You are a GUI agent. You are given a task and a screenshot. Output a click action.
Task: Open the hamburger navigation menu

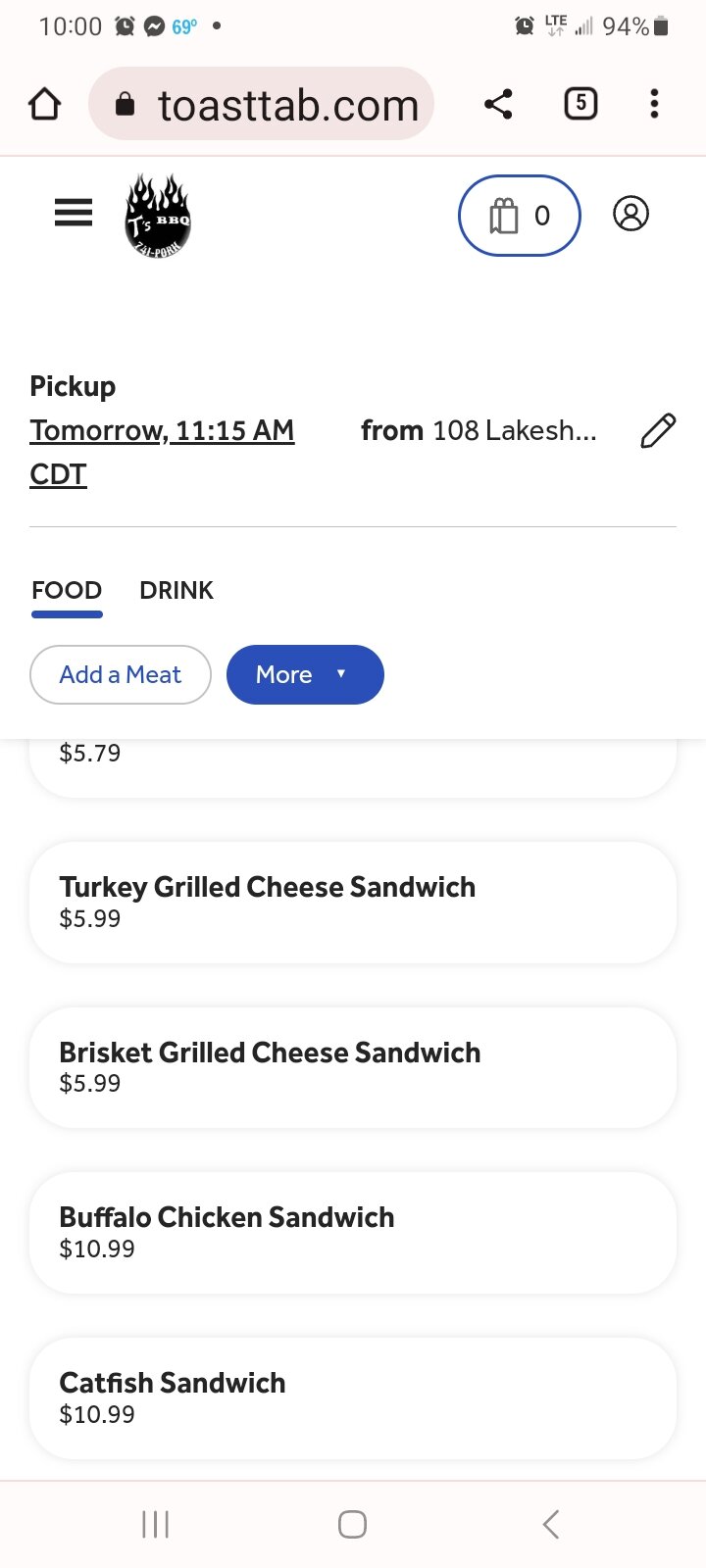tap(74, 213)
